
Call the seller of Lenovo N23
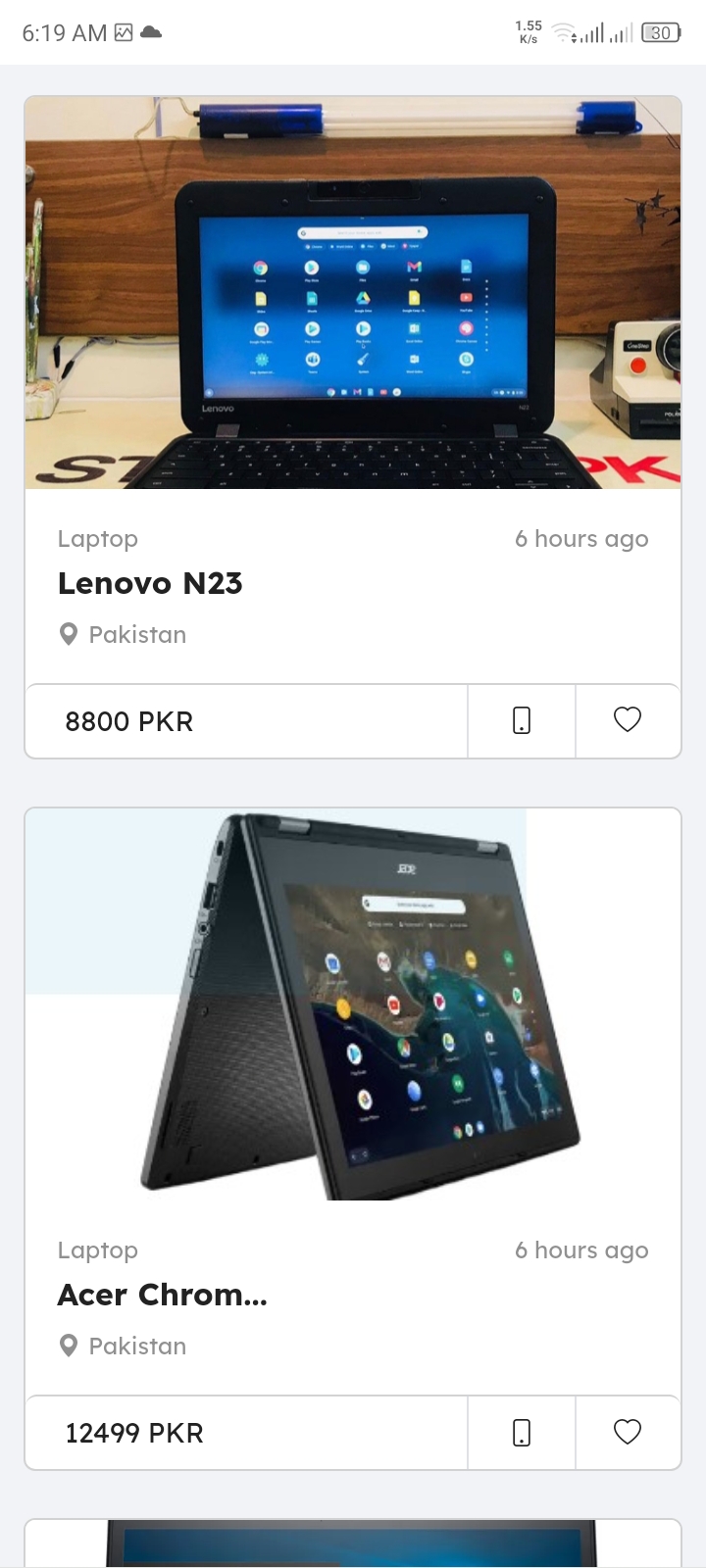point(522,720)
